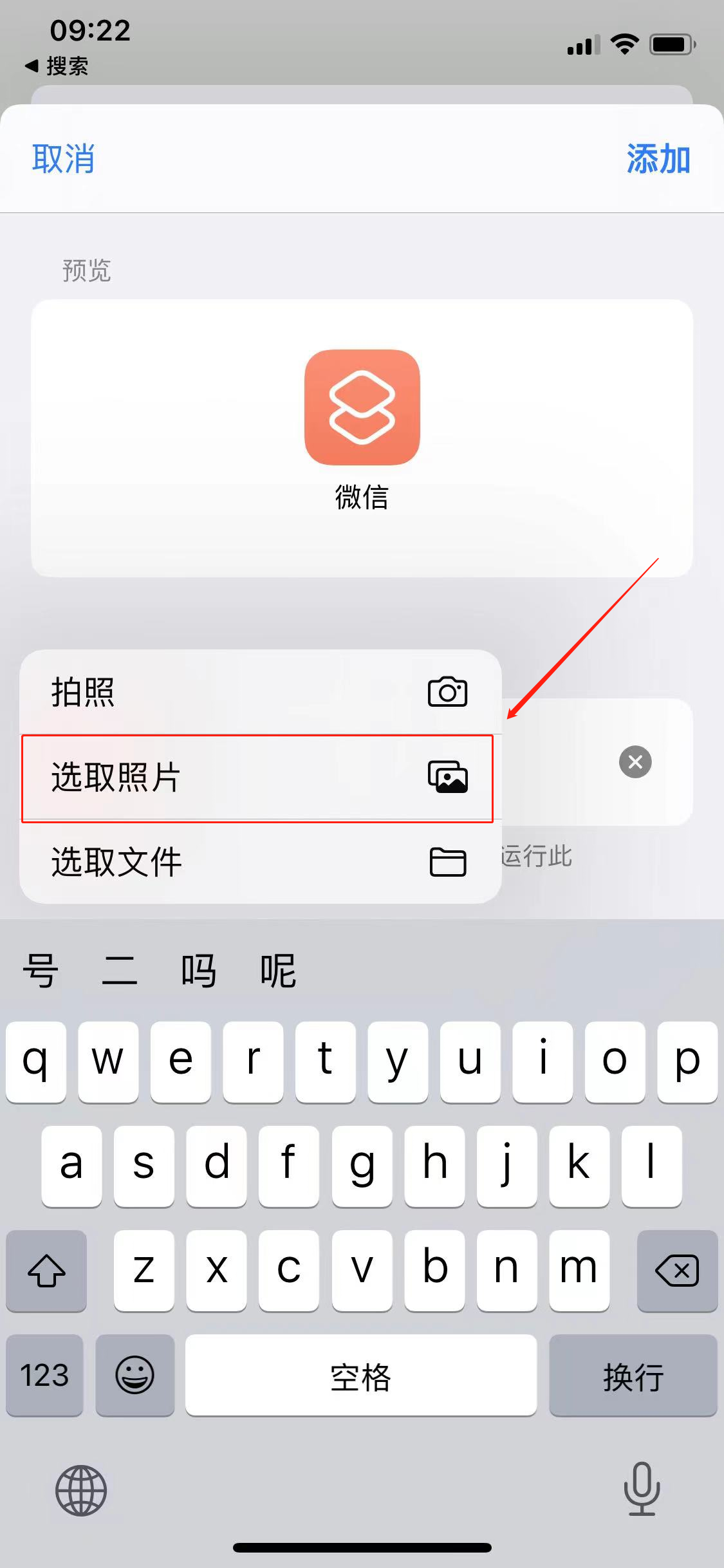Tap the 换行 key on the keyboard
The width and height of the screenshot is (724, 1568).
tap(633, 1376)
